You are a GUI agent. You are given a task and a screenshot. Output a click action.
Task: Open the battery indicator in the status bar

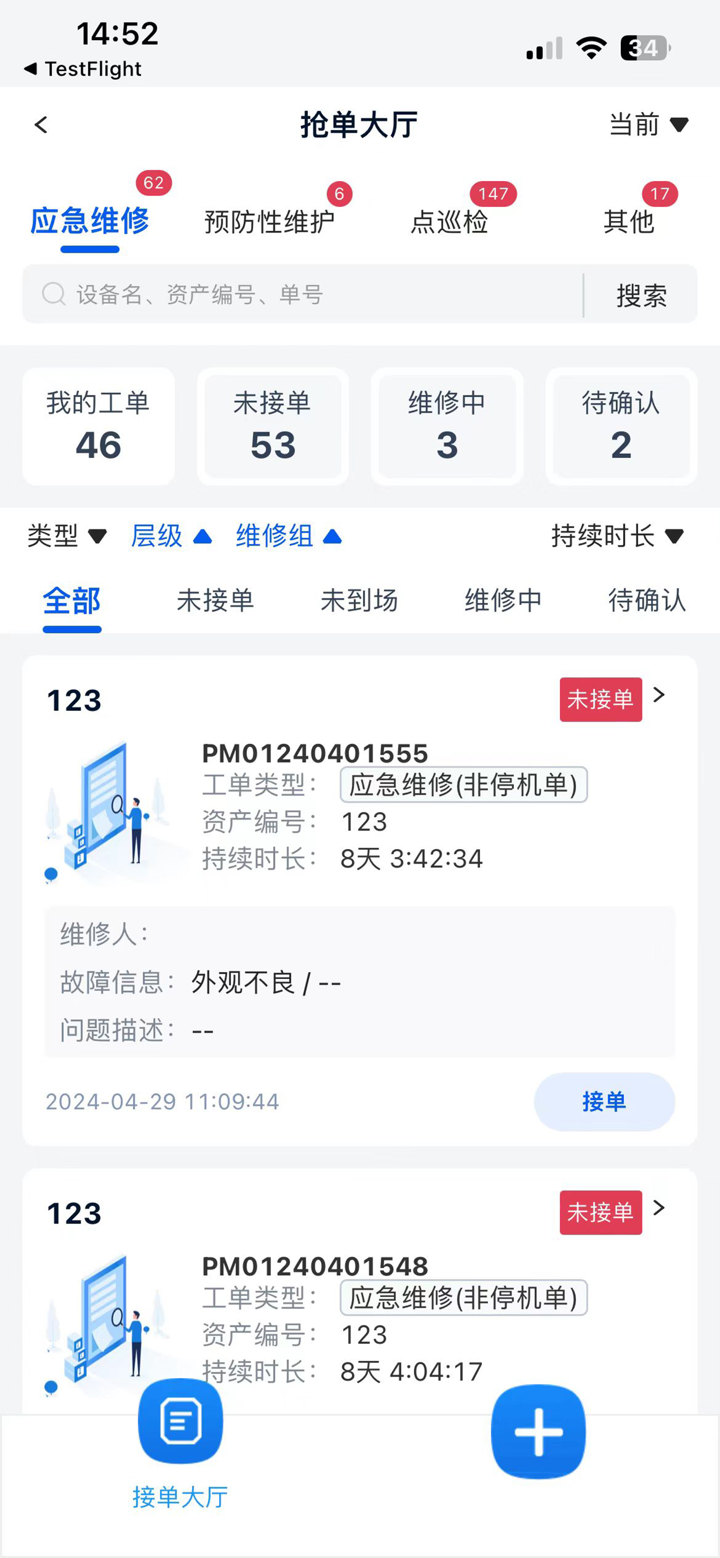click(x=643, y=46)
